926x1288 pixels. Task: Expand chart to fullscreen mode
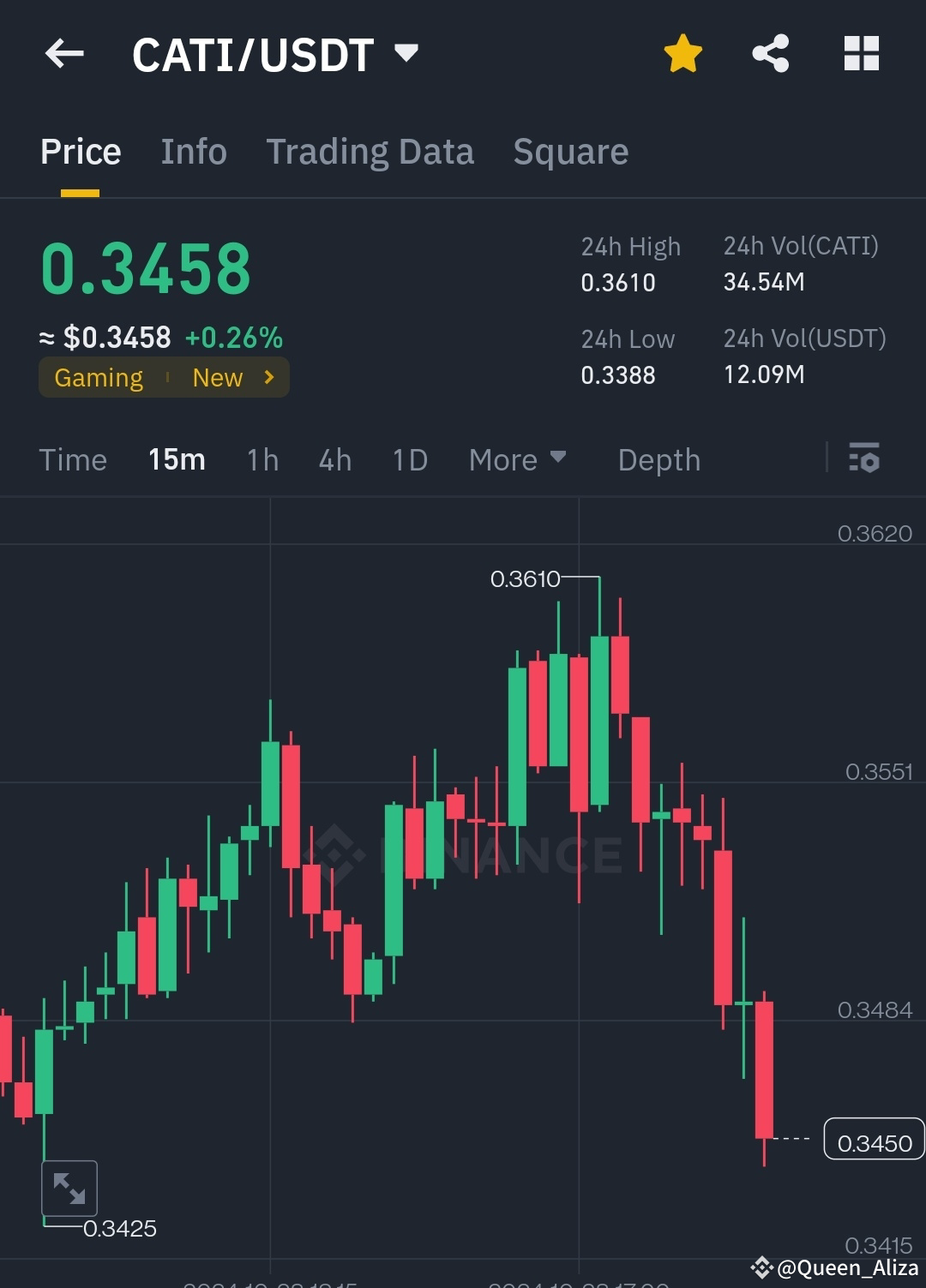click(x=69, y=1188)
